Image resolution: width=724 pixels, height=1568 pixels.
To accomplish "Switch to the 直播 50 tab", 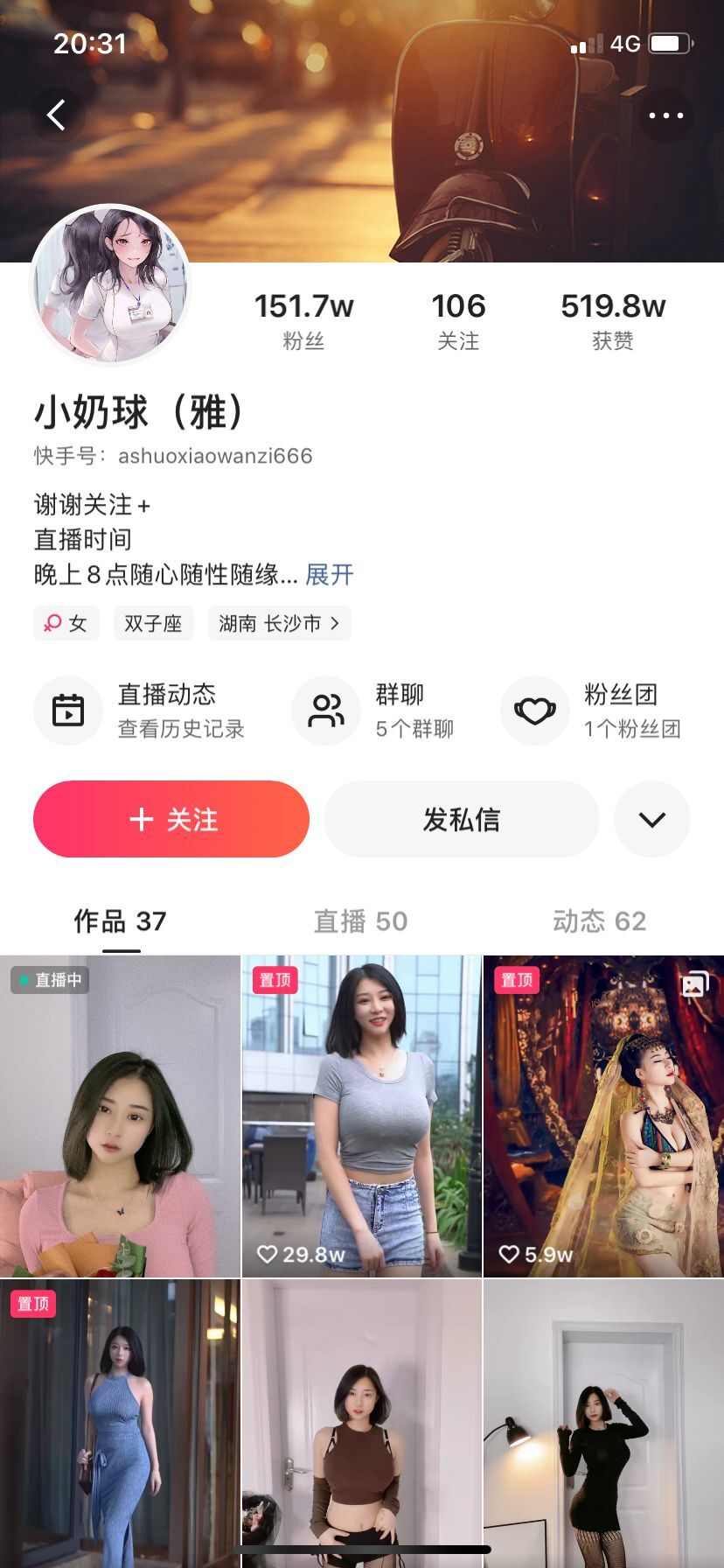I will point(360,920).
